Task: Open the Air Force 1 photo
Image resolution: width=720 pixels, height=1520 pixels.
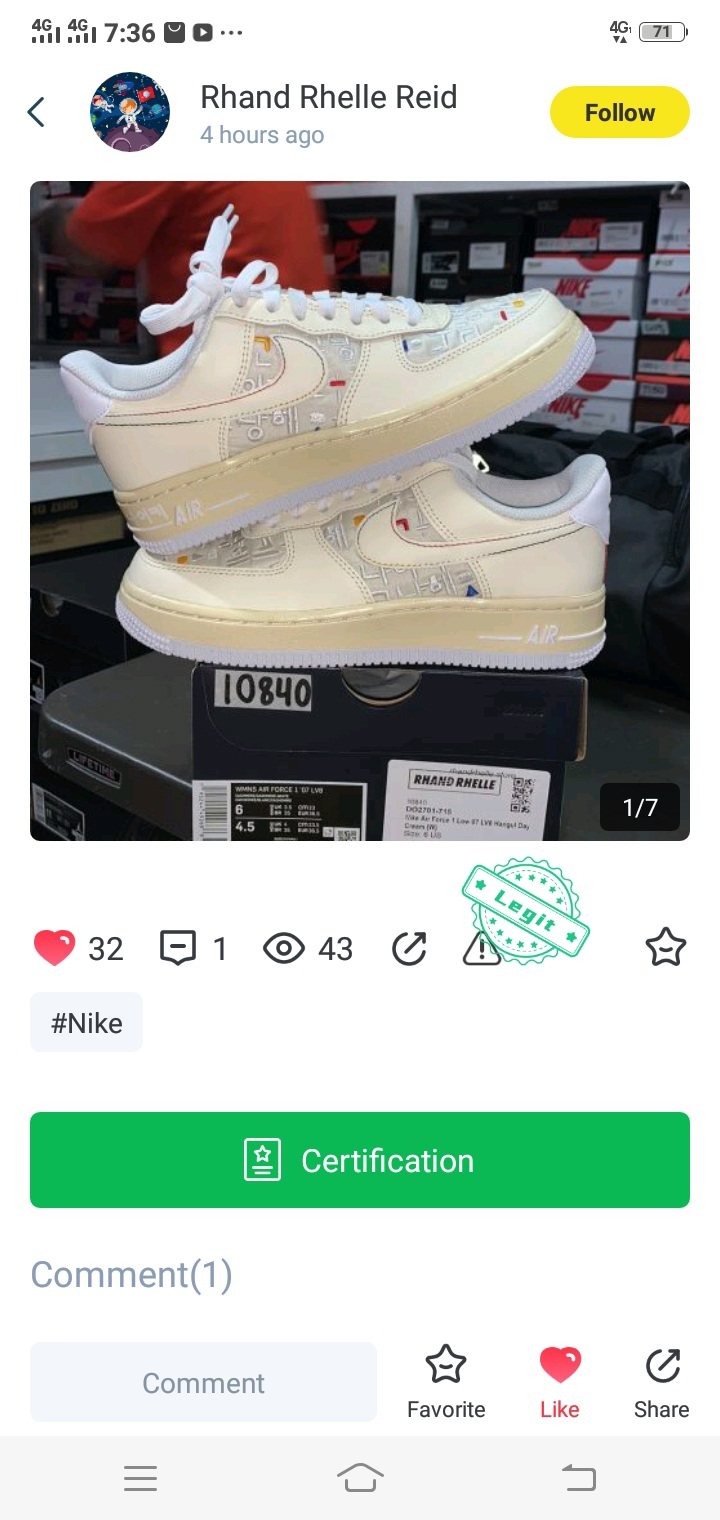Action: coord(360,510)
